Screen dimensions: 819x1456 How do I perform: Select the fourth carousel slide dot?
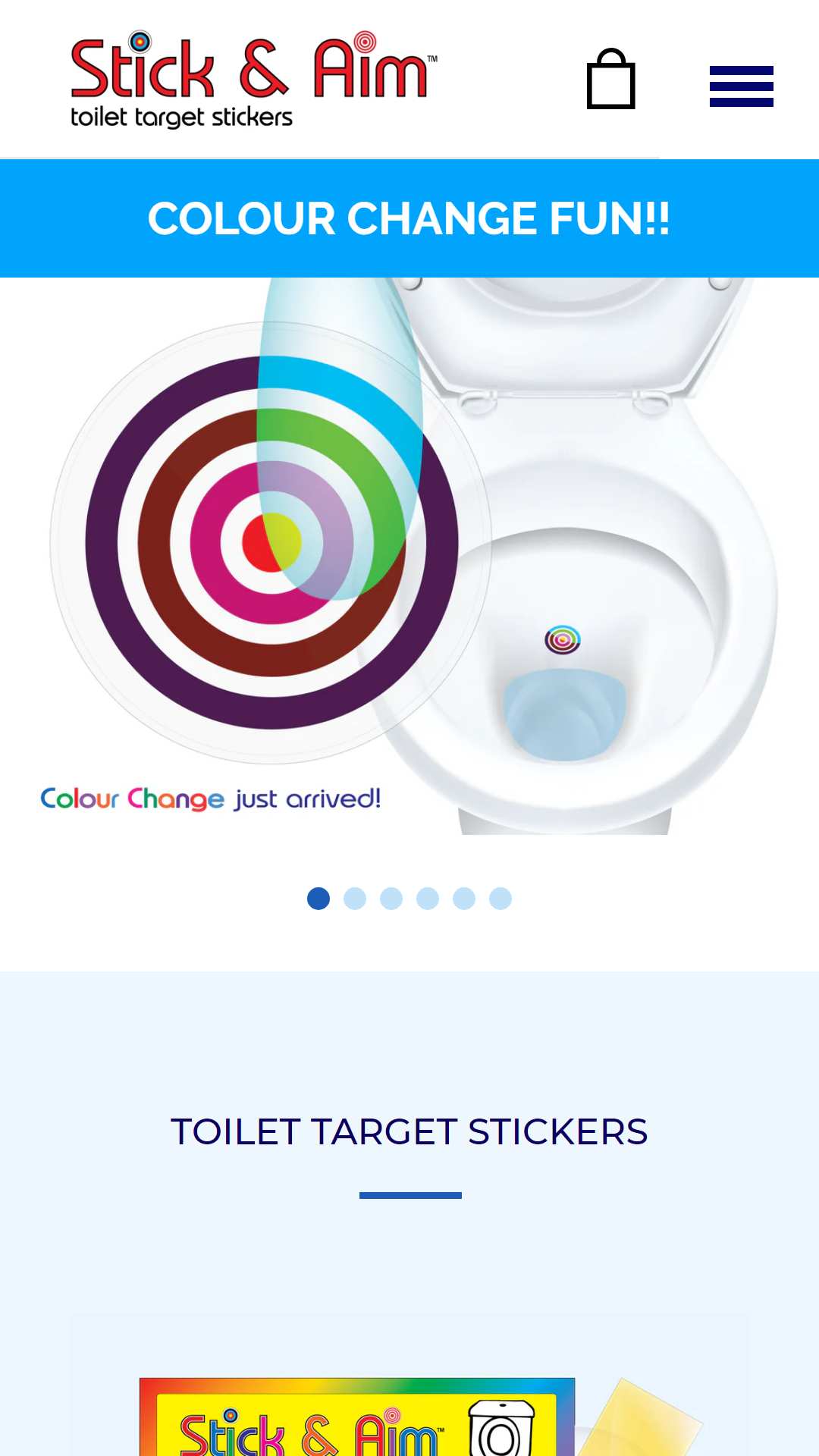pyautogui.click(x=428, y=899)
